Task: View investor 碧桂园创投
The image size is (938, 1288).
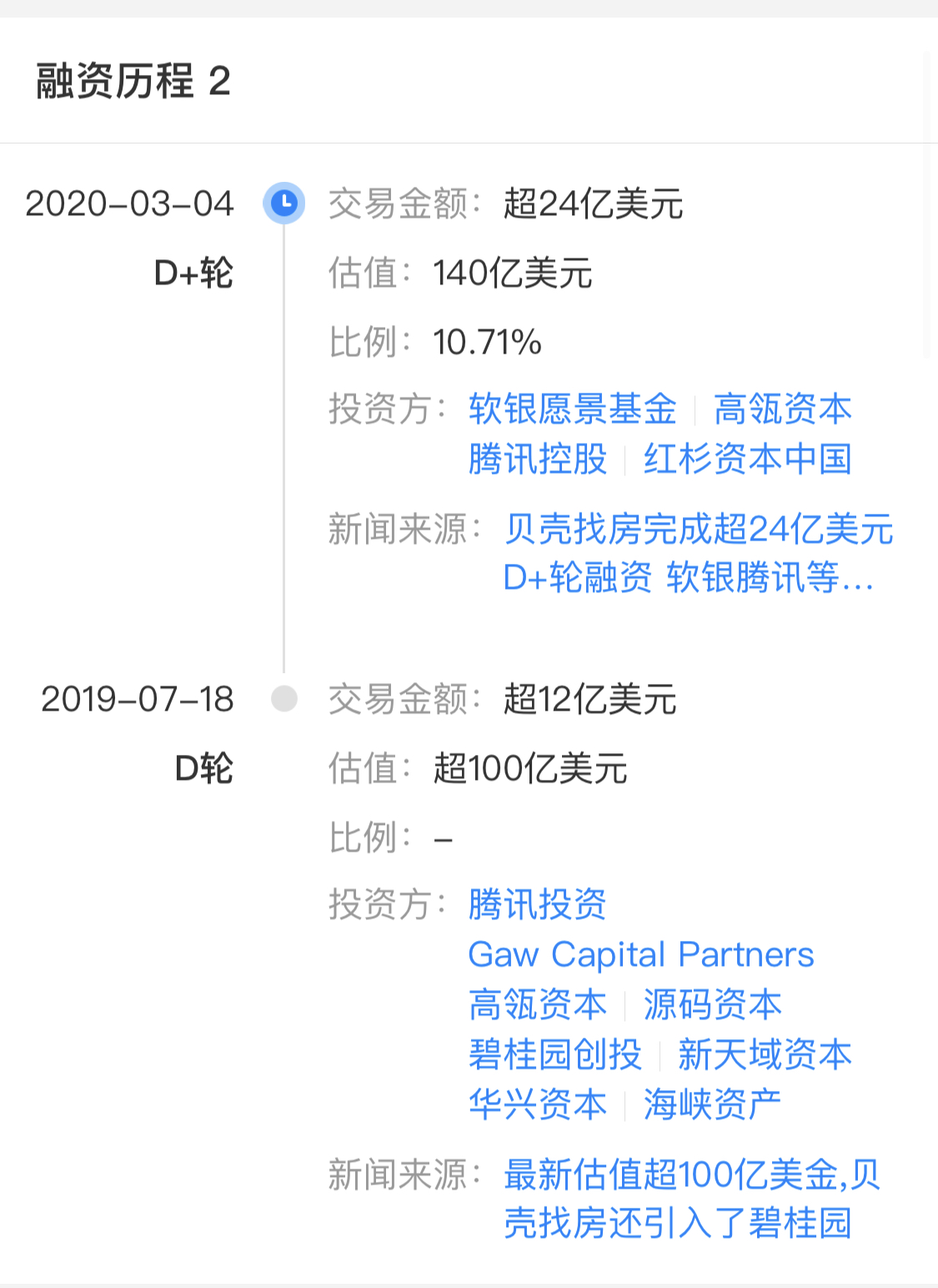Action: [554, 1055]
